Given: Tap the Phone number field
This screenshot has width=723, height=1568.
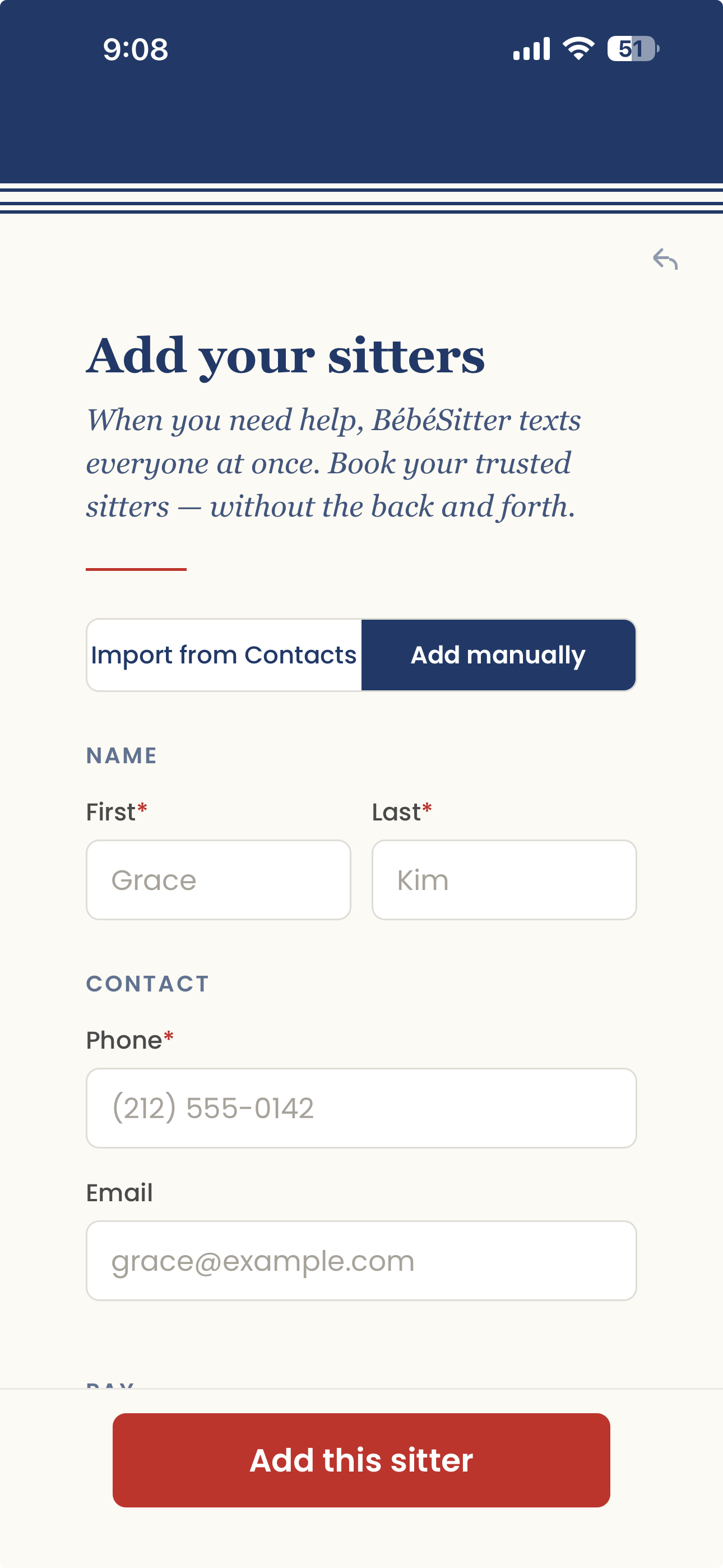Looking at the screenshot, I should point(361,1108).
